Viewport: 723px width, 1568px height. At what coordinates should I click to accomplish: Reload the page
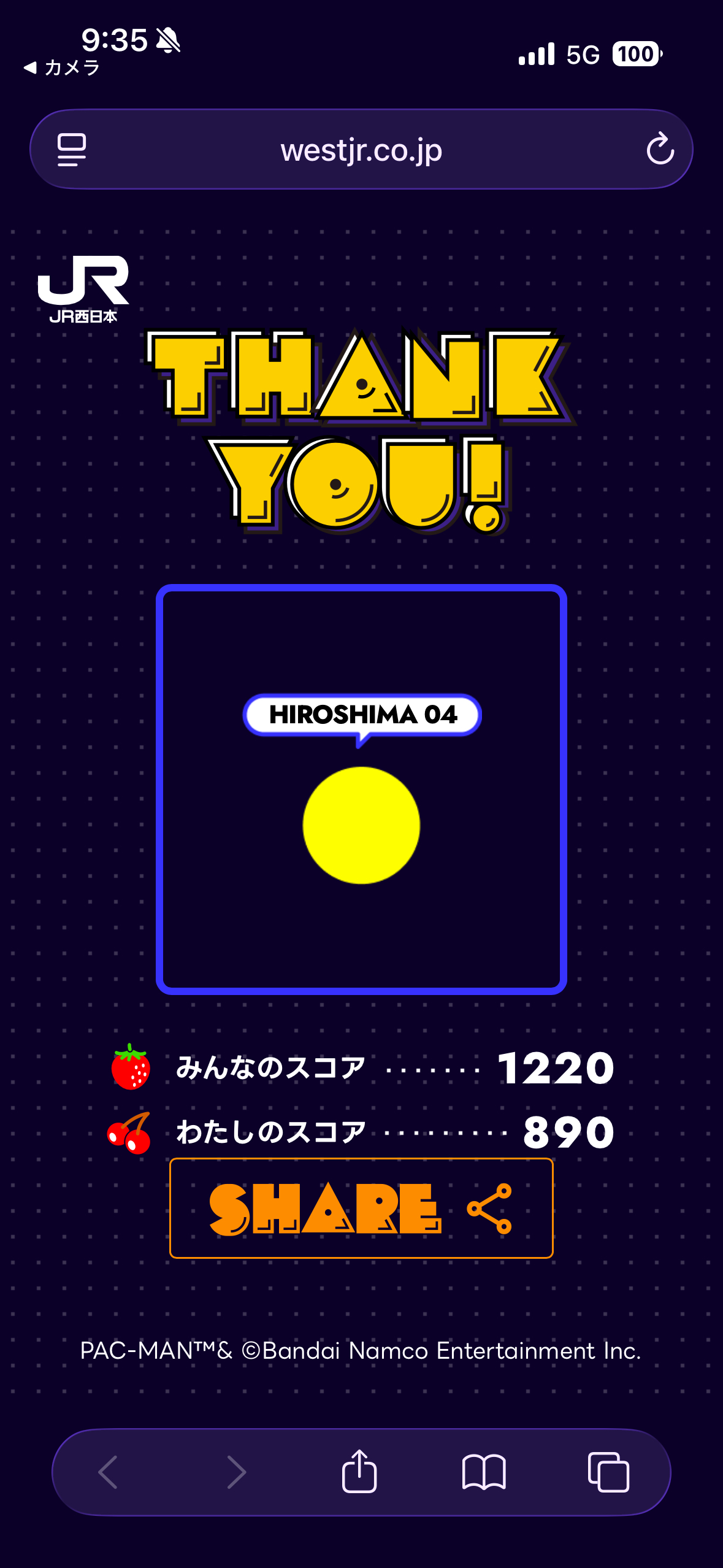660,149
